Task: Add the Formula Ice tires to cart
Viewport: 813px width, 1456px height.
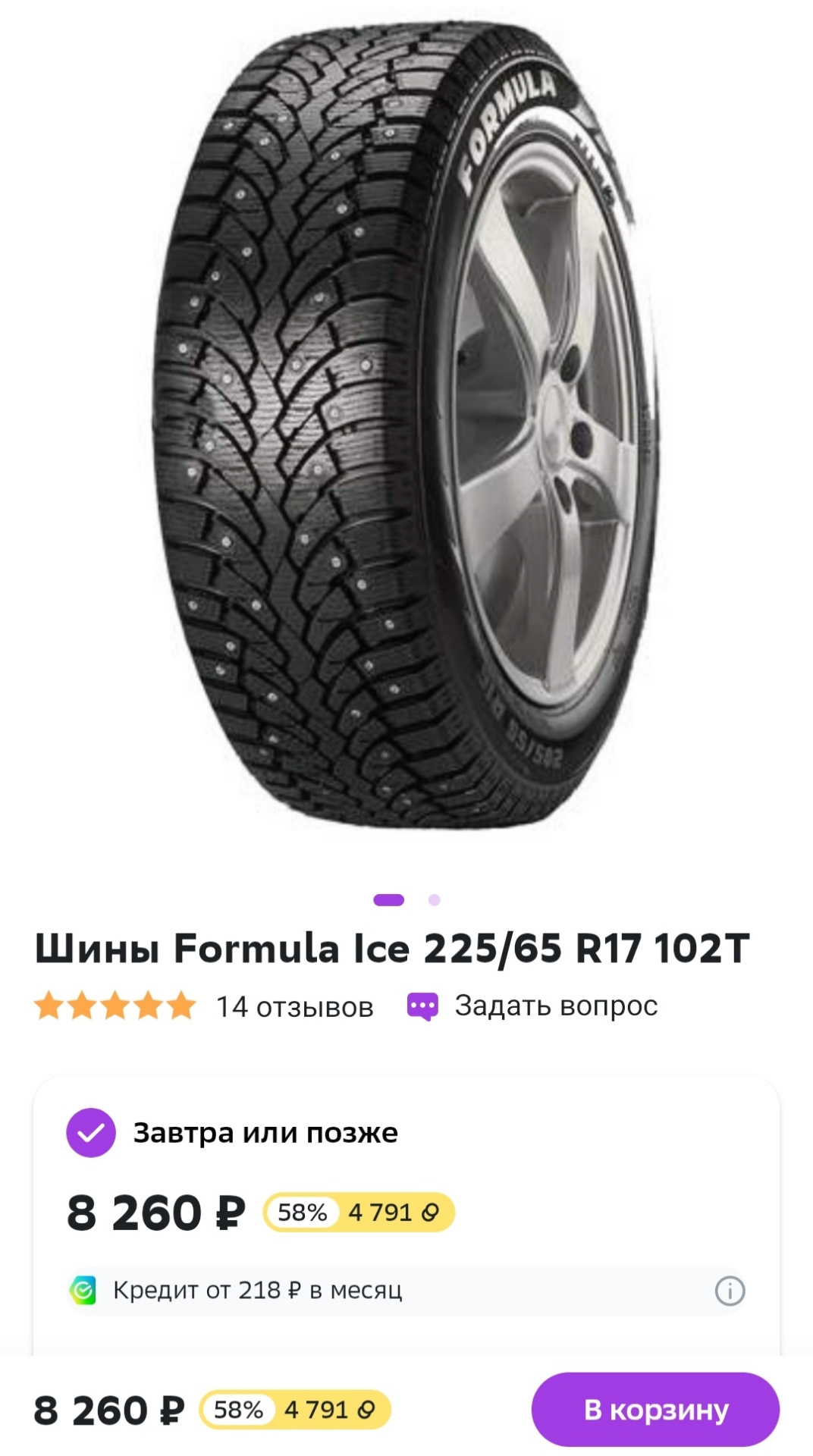Action: 655,1409
